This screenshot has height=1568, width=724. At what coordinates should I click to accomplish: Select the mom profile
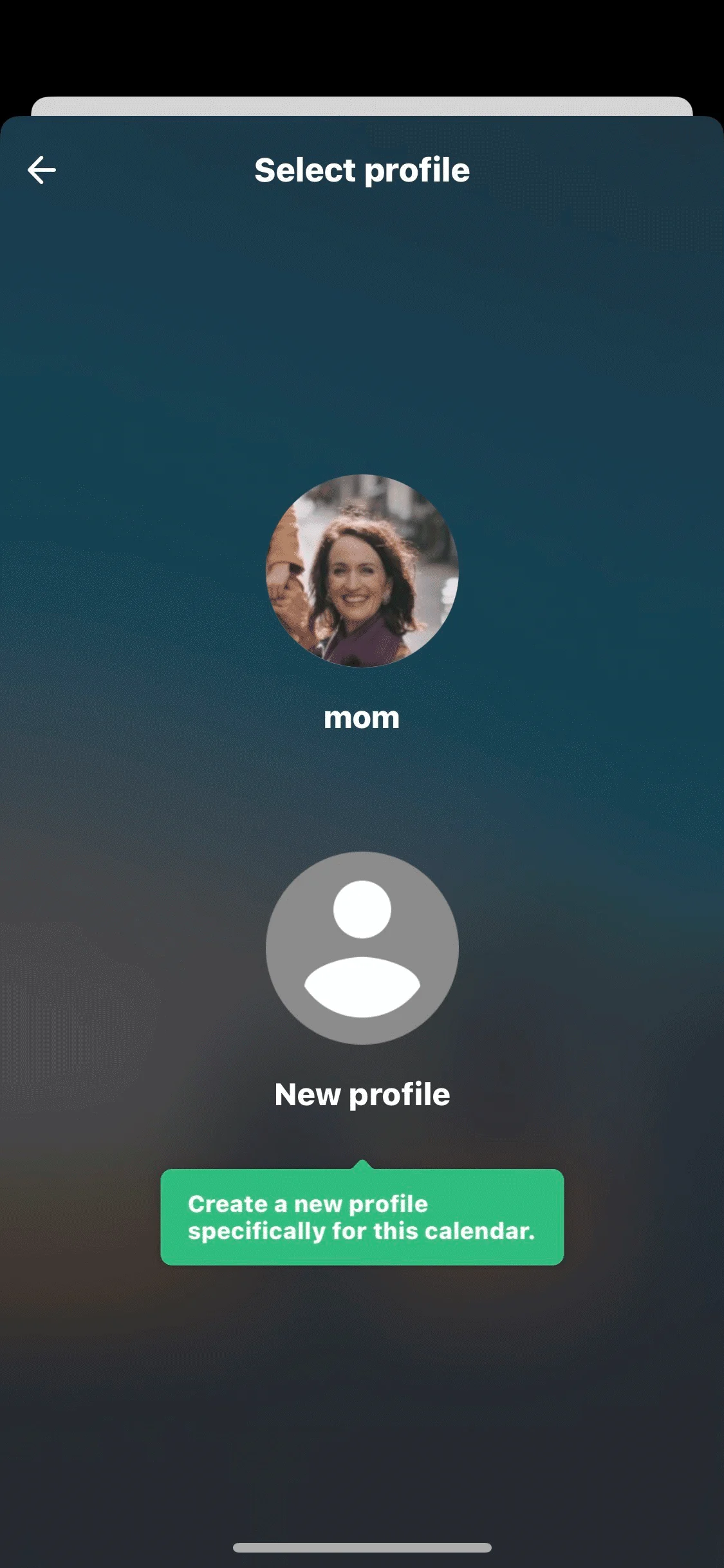click(362, 571)
